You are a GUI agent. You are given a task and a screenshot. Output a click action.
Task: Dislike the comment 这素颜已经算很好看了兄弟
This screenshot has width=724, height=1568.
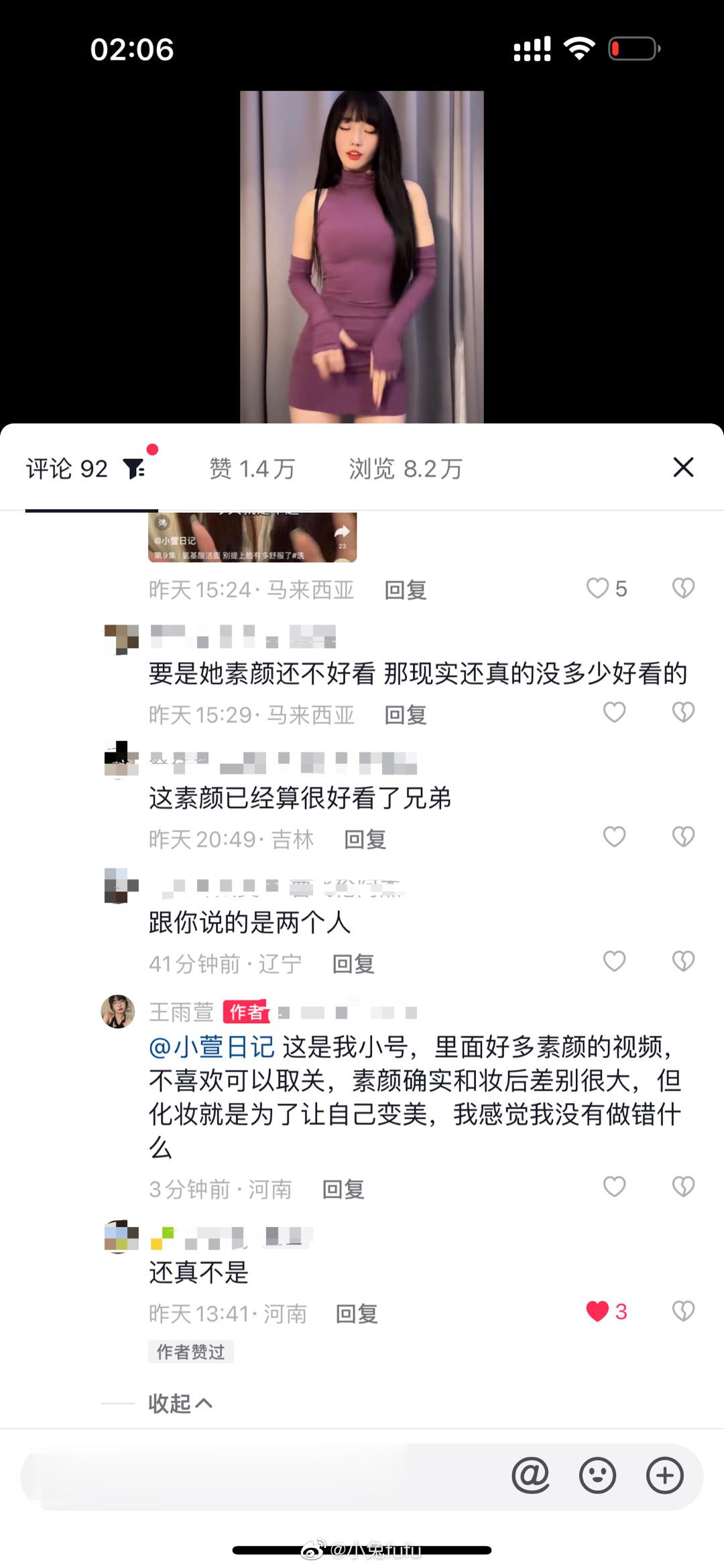[683, 836]
